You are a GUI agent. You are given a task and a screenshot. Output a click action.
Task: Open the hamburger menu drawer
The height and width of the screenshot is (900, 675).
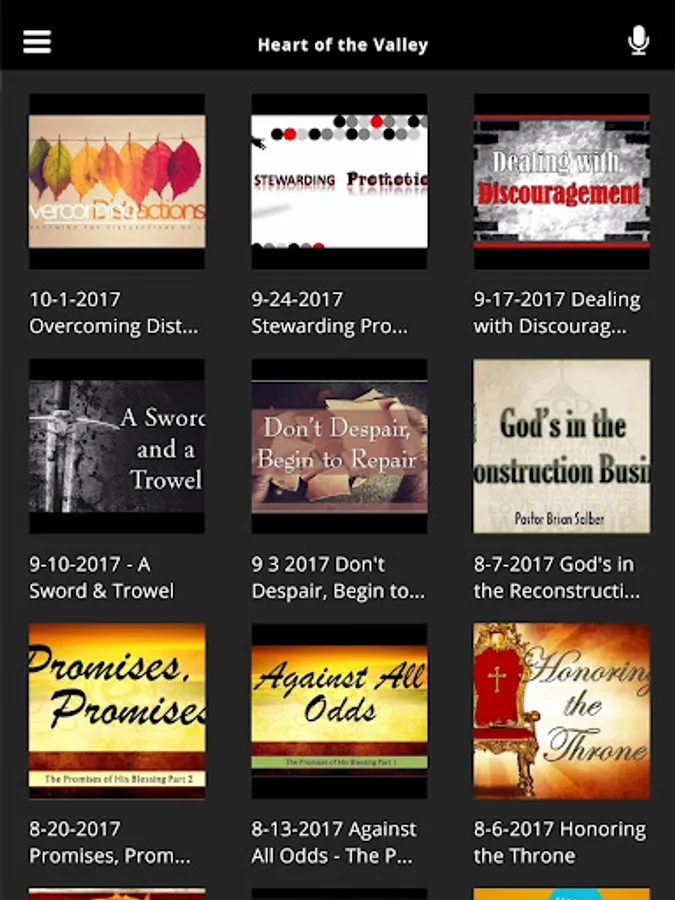pos(37,42)
